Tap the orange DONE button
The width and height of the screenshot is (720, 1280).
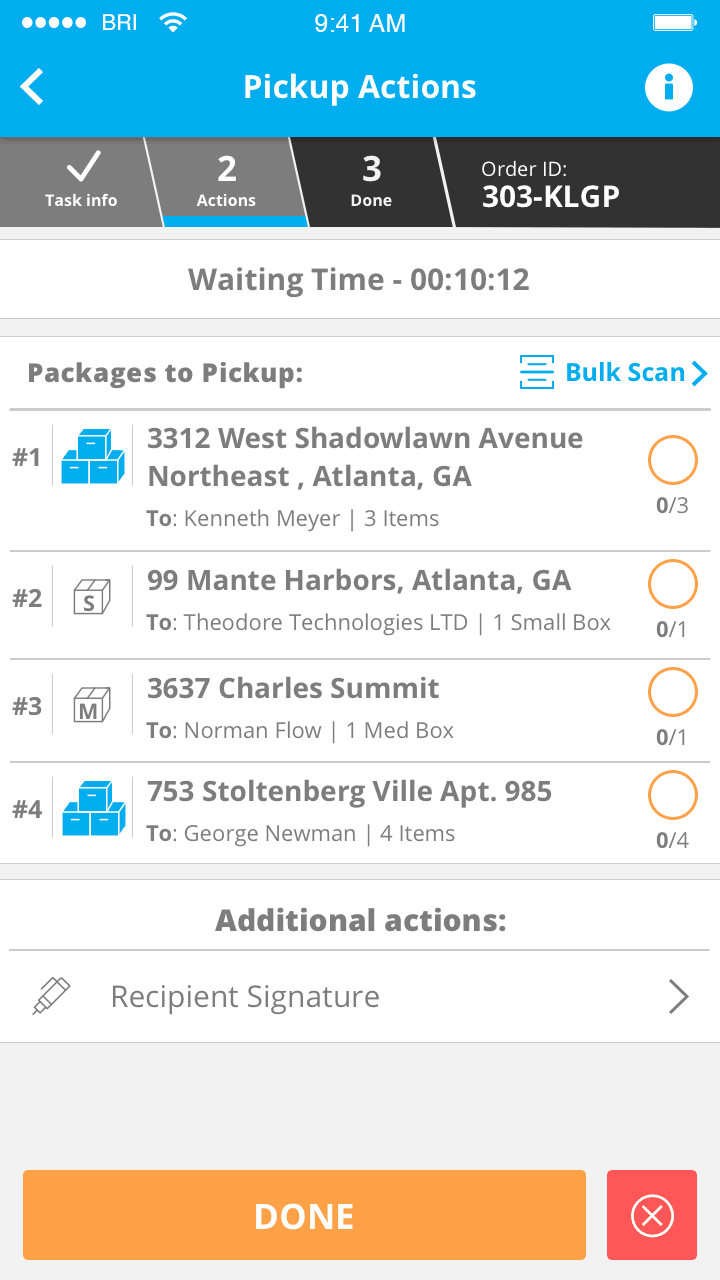pos(304,1215)
